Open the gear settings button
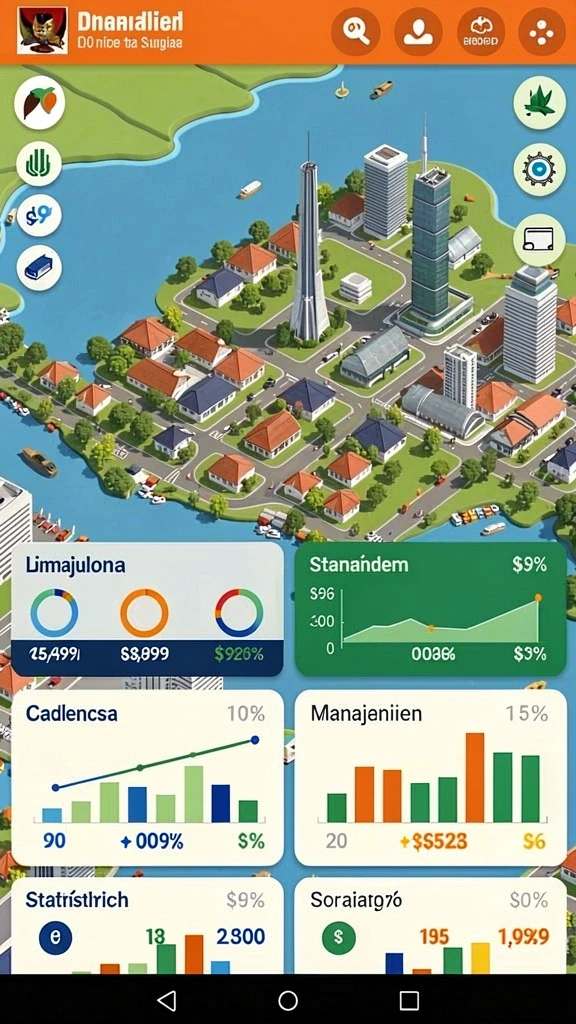This screenshot has width=576, height=1024. click(x=539, y=170)
